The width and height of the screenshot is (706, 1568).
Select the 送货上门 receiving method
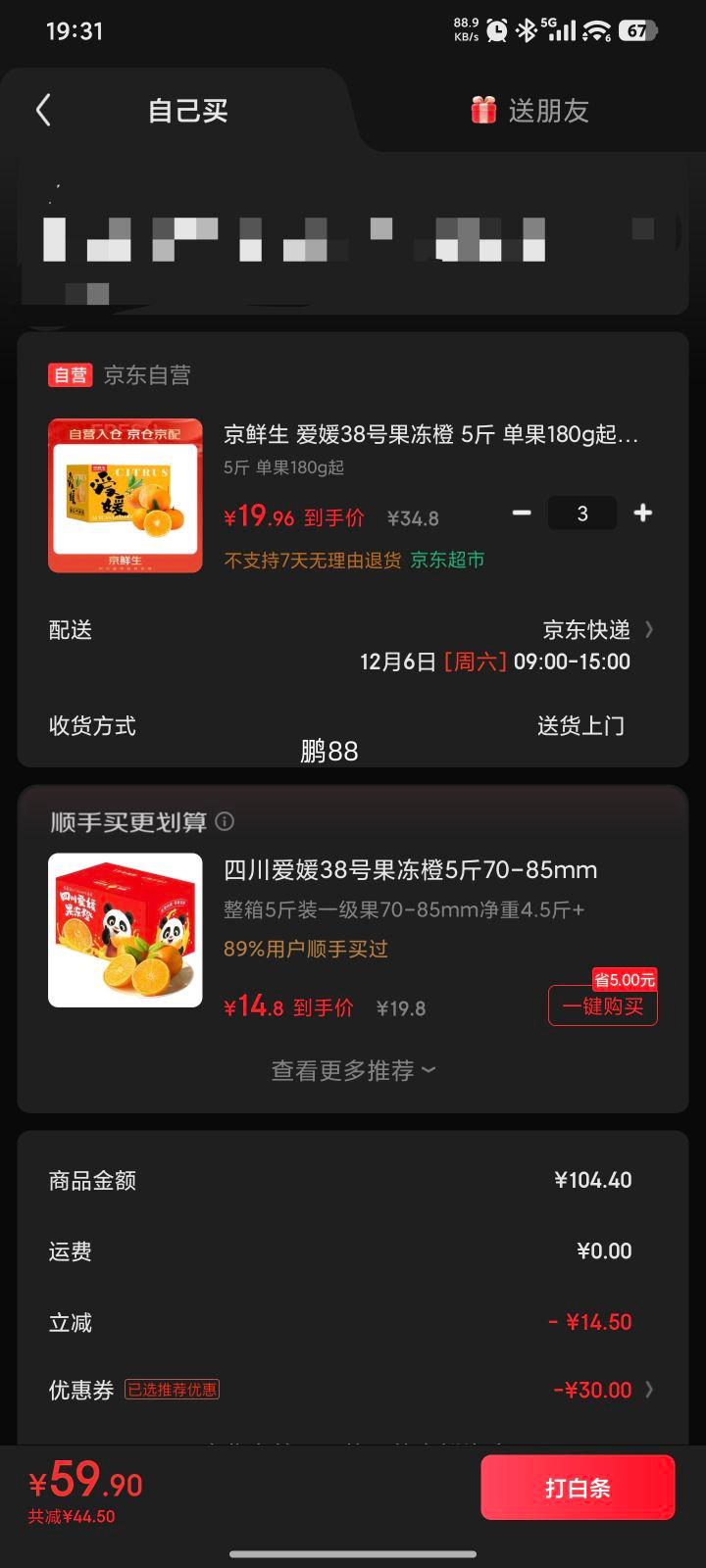tap(580, 726)
